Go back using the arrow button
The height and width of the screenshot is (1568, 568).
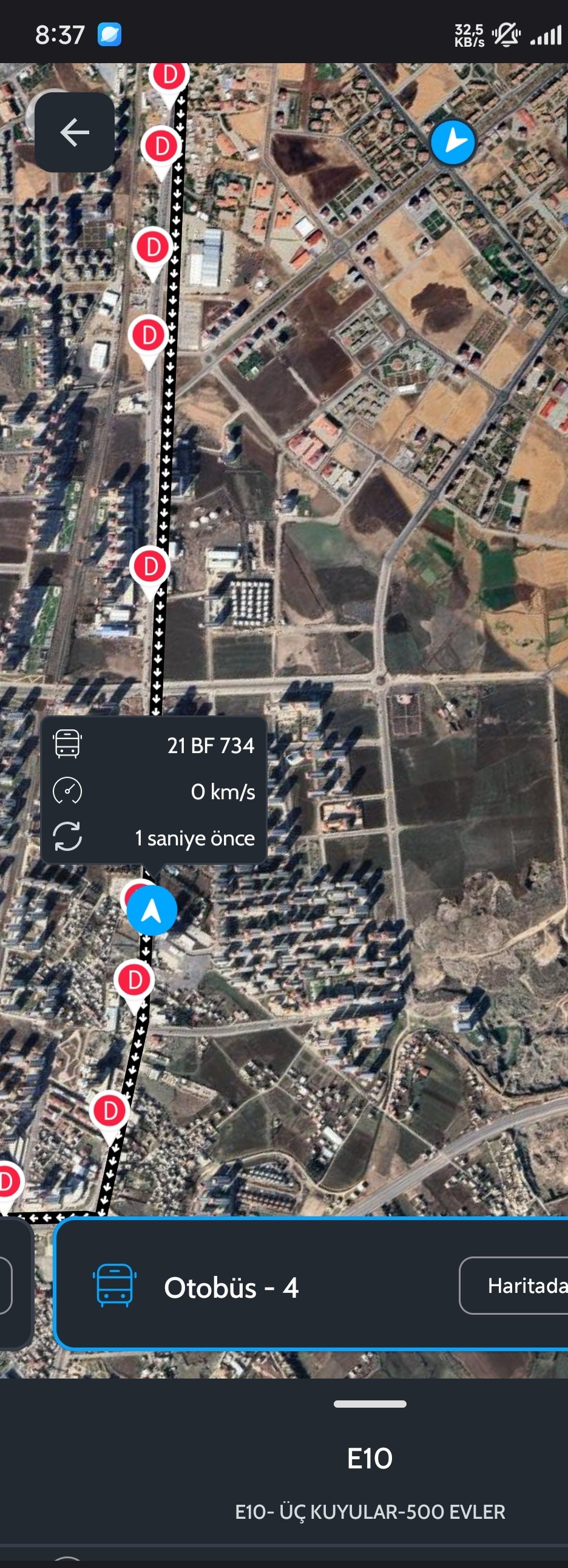coord(74,133)
